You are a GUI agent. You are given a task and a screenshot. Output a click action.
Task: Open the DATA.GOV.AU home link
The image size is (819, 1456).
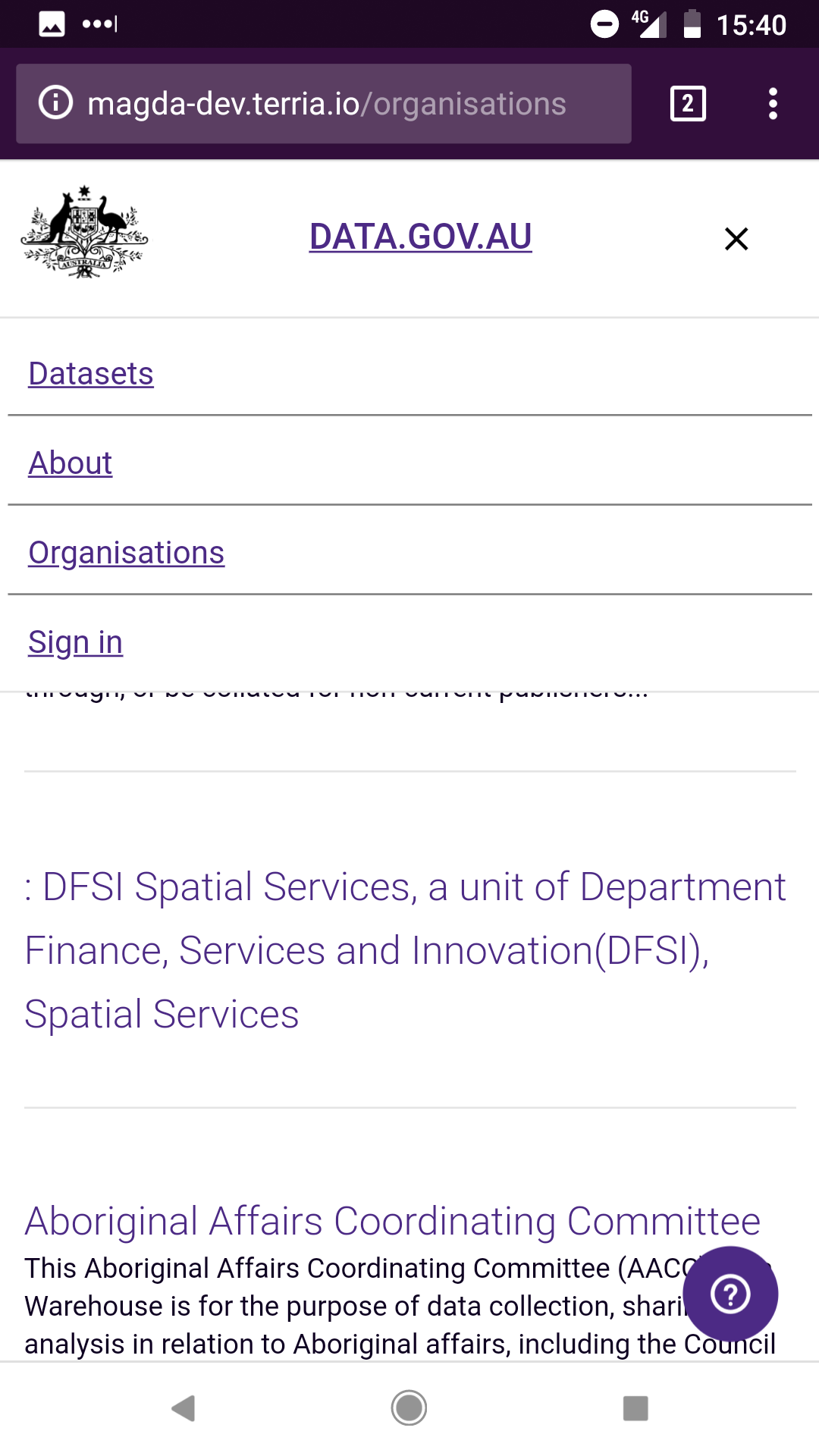420,237
